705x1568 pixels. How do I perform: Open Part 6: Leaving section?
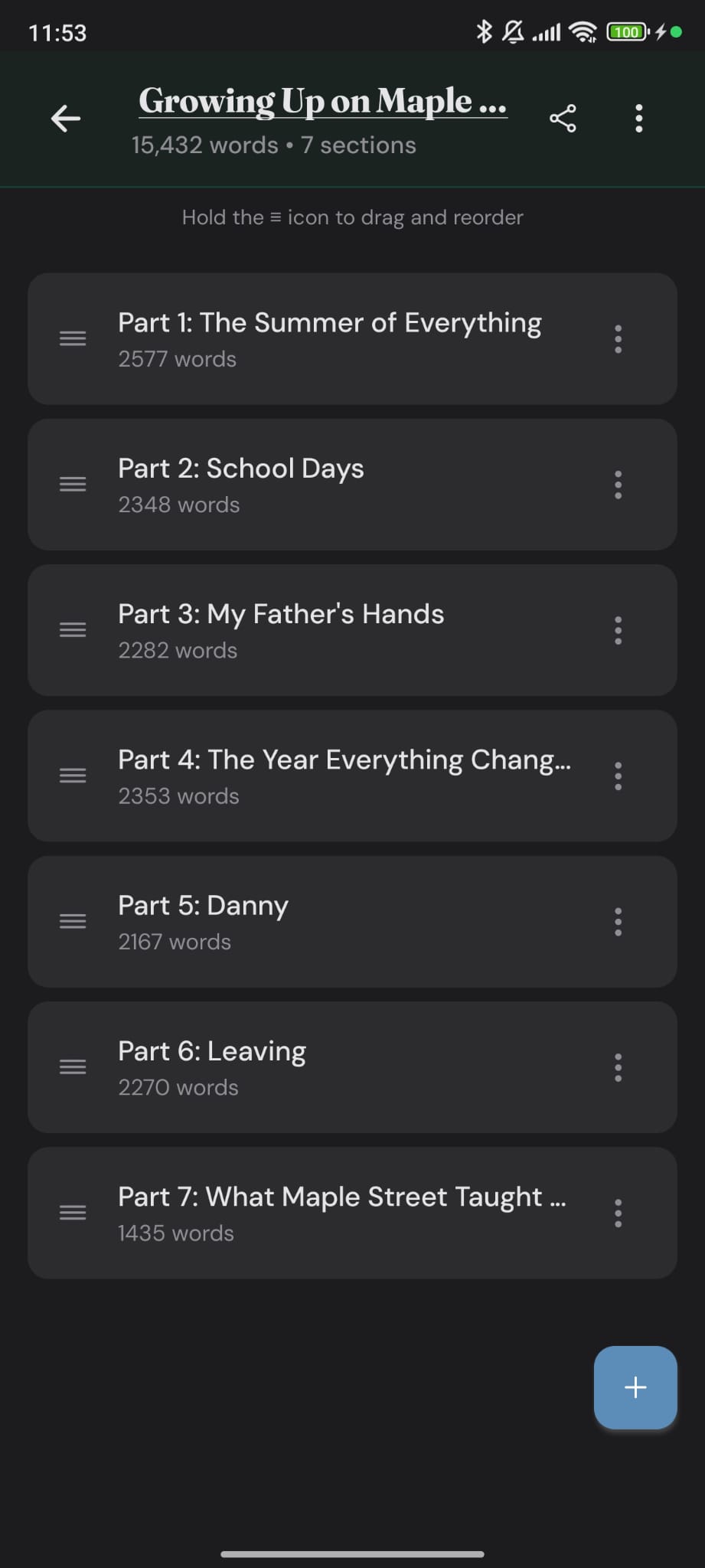pyautogui.click(x=352, y=1067)
